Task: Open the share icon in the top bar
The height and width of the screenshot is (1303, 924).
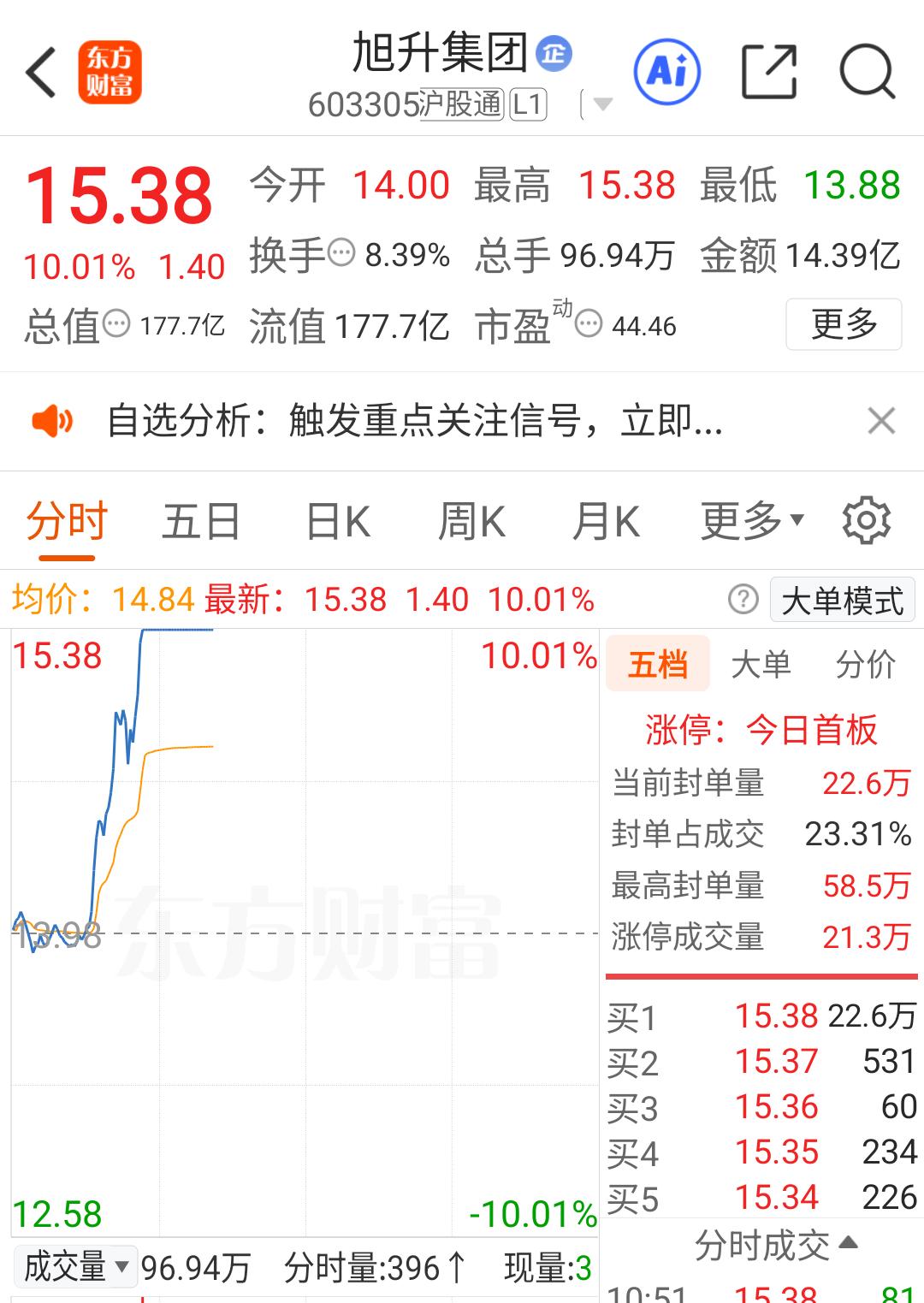Action: [771, 73]
